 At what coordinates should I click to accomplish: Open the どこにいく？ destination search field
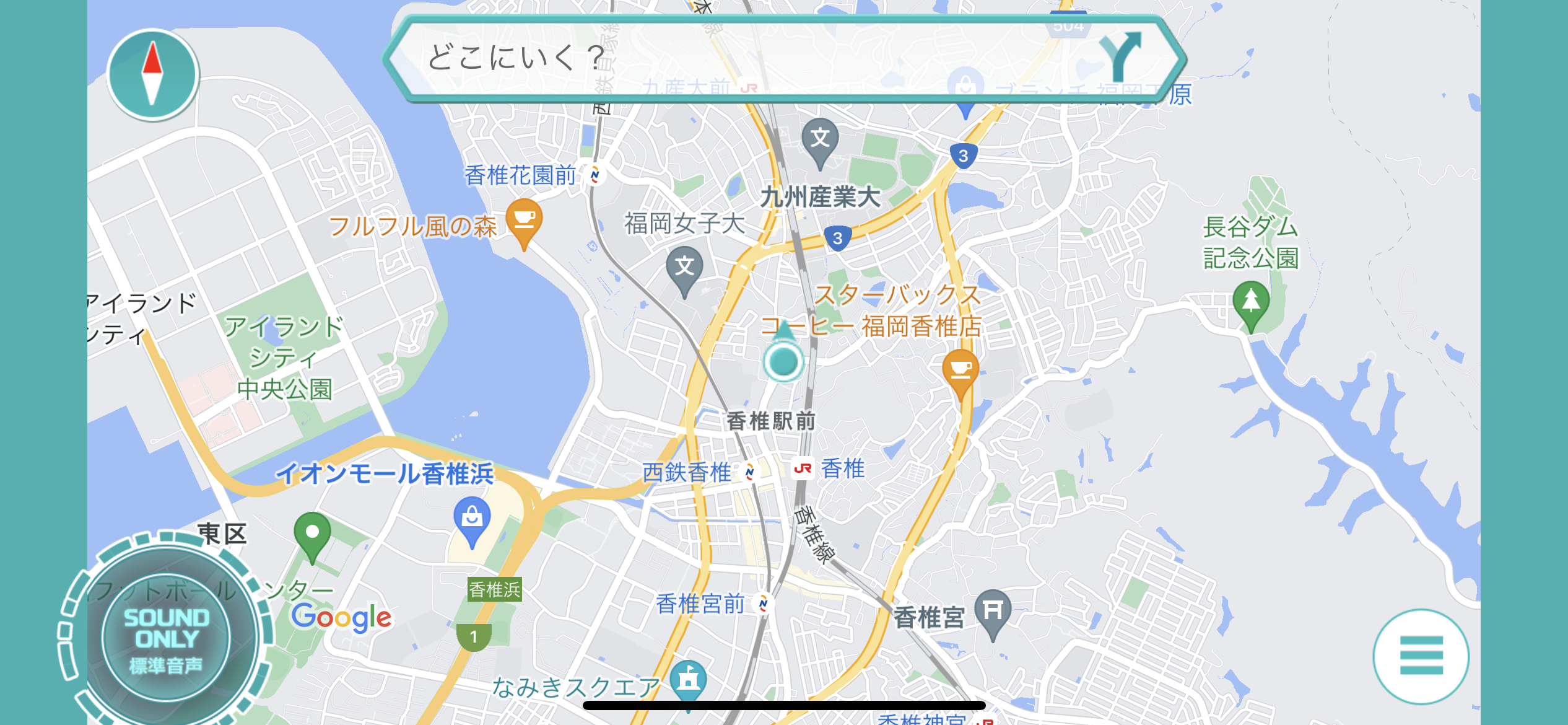712,58
